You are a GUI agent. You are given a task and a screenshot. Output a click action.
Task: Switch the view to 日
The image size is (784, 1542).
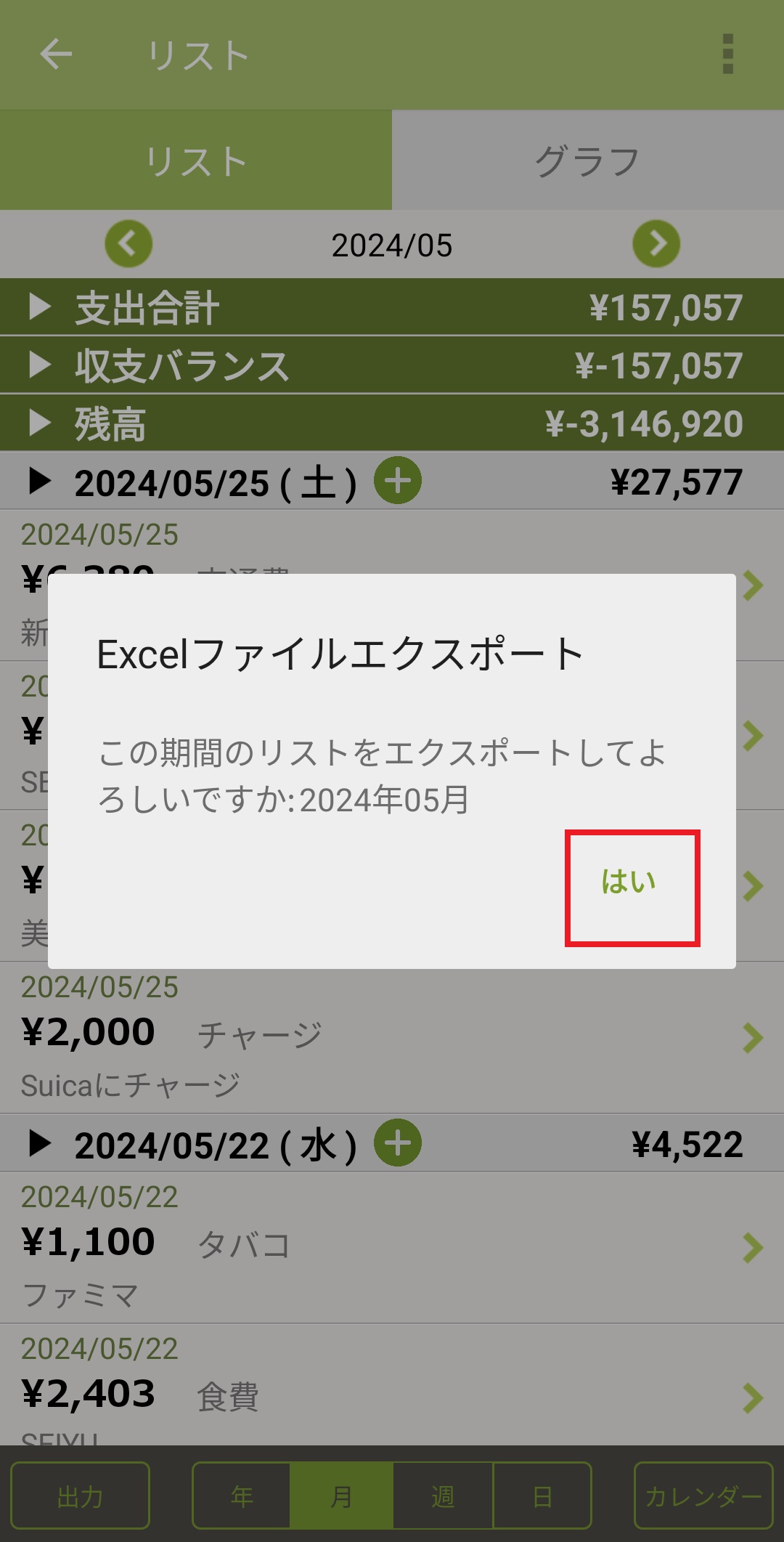click(542, 1496)
